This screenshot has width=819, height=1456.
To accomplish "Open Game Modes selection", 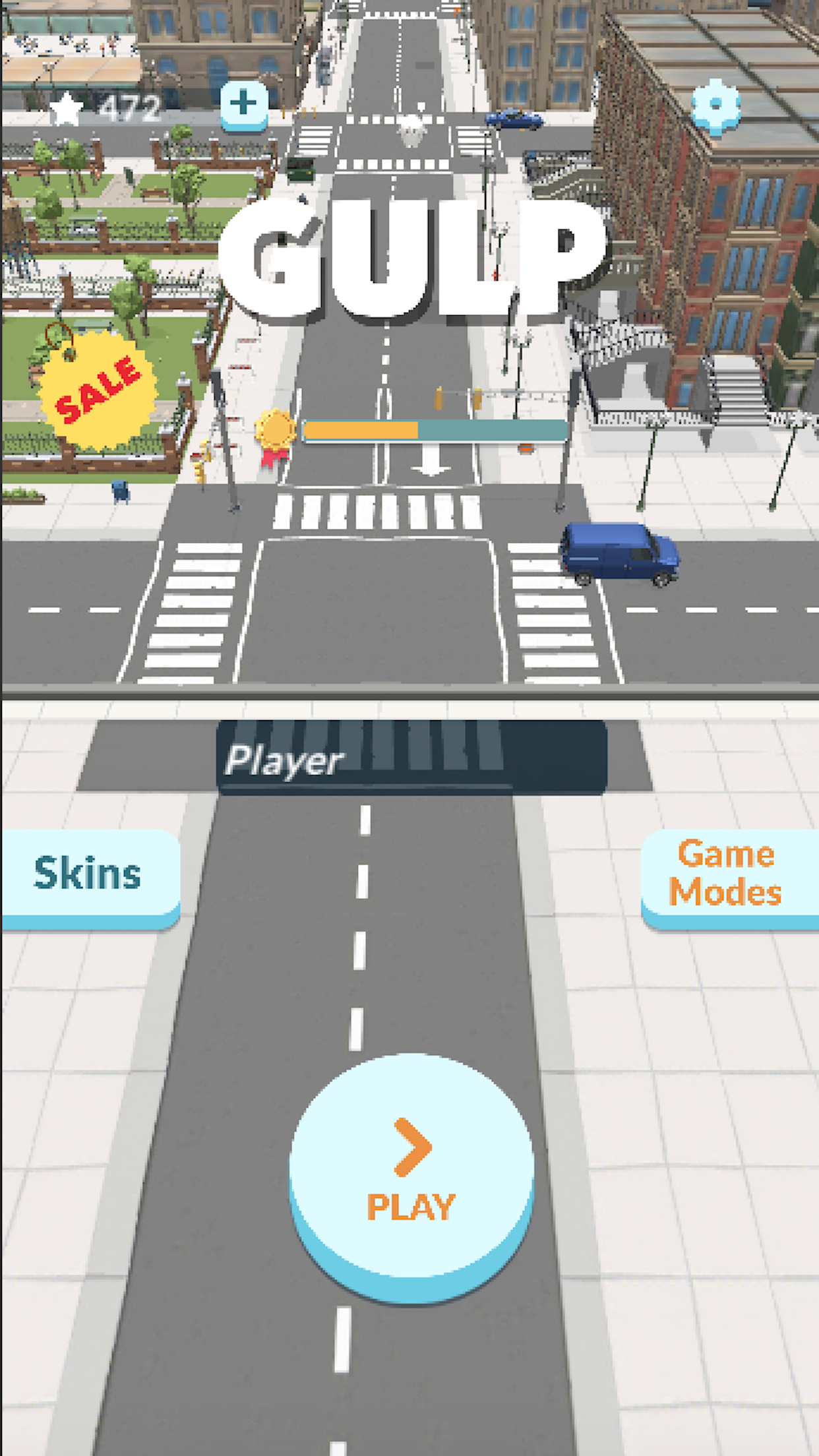I will (727, 875).
